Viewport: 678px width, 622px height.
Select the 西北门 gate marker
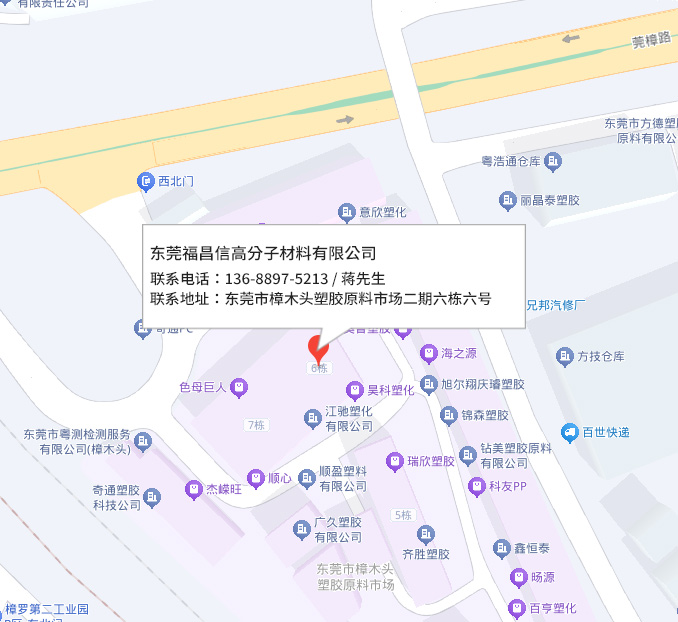click(146, 181)
